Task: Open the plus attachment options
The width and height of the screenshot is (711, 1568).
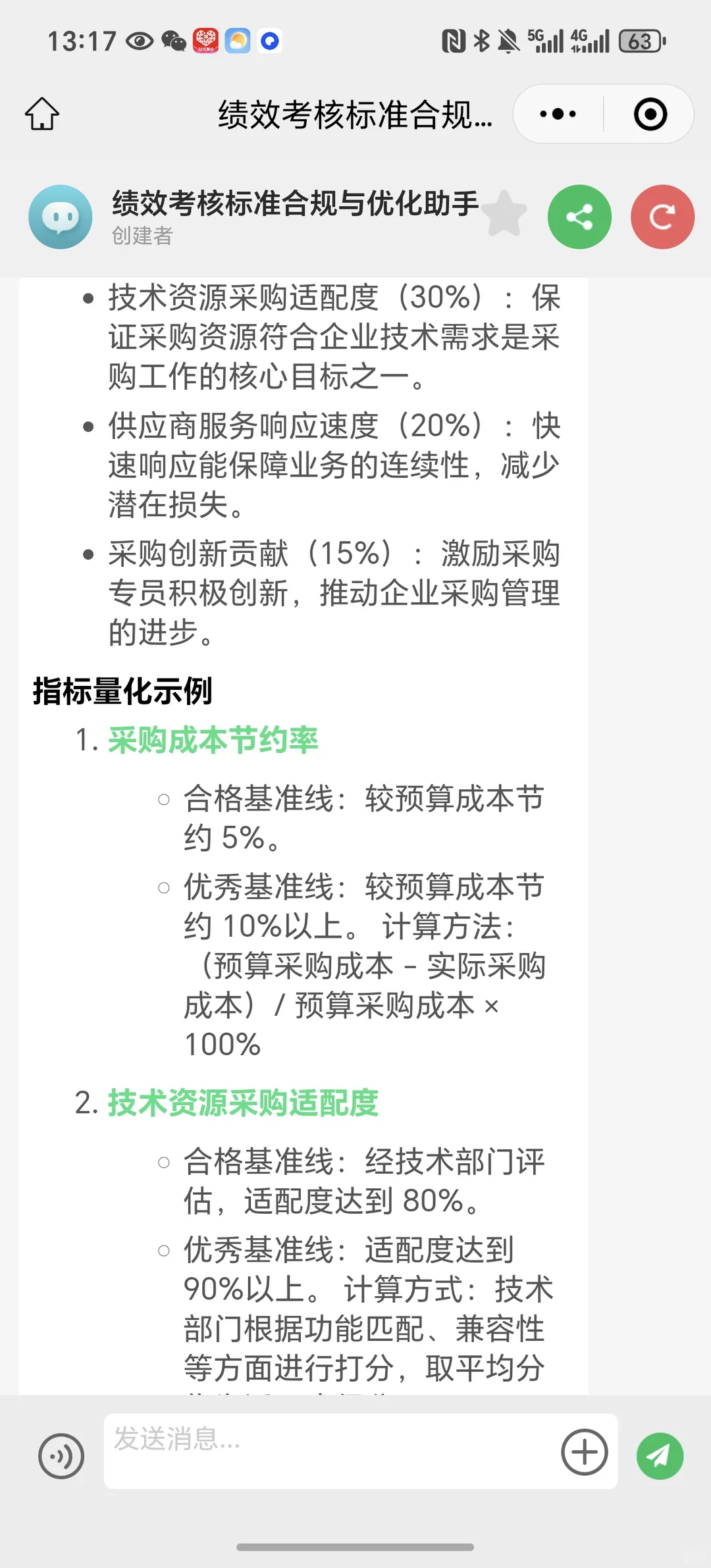Action: coord(584,1452)
